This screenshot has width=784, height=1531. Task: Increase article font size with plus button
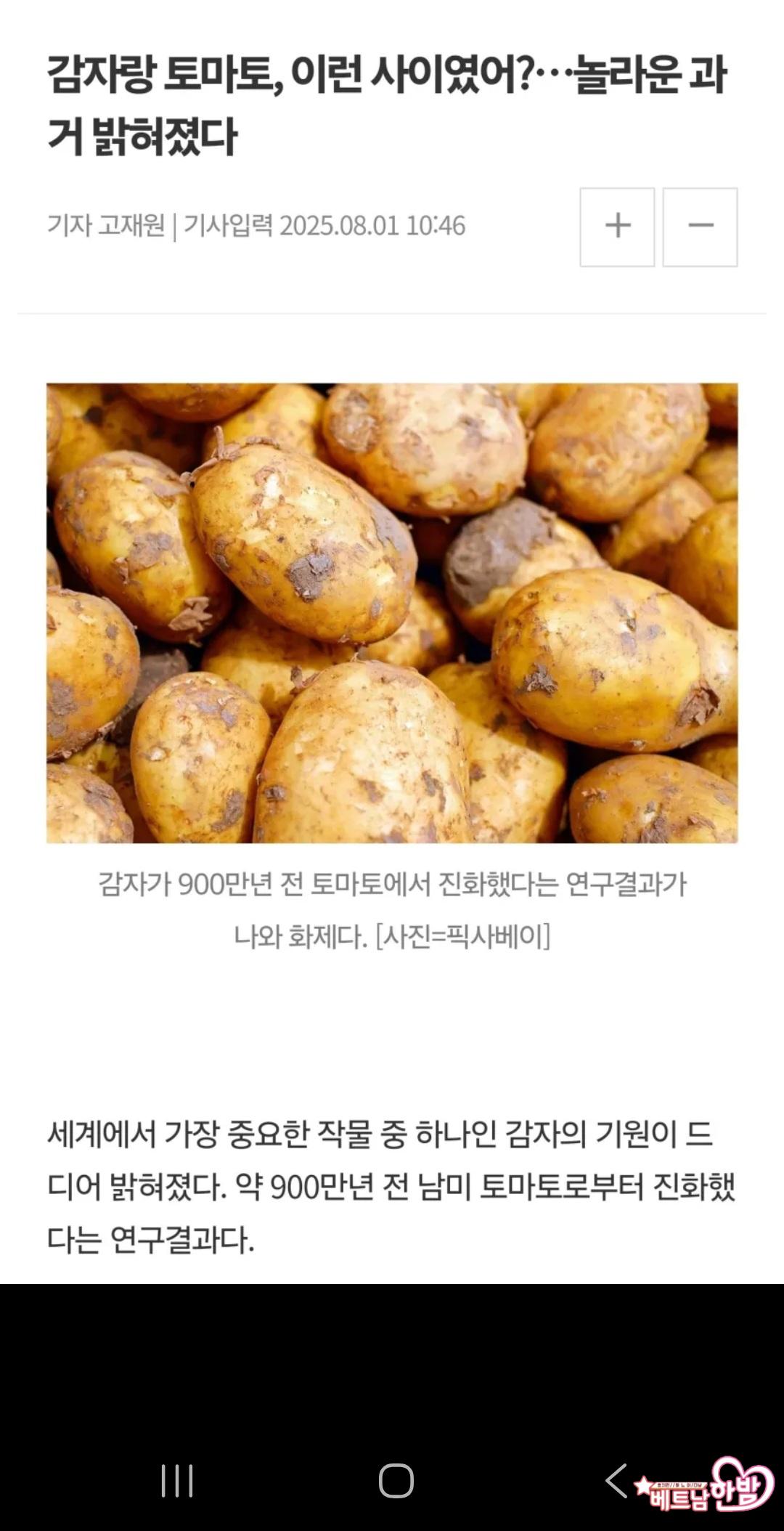616,227
